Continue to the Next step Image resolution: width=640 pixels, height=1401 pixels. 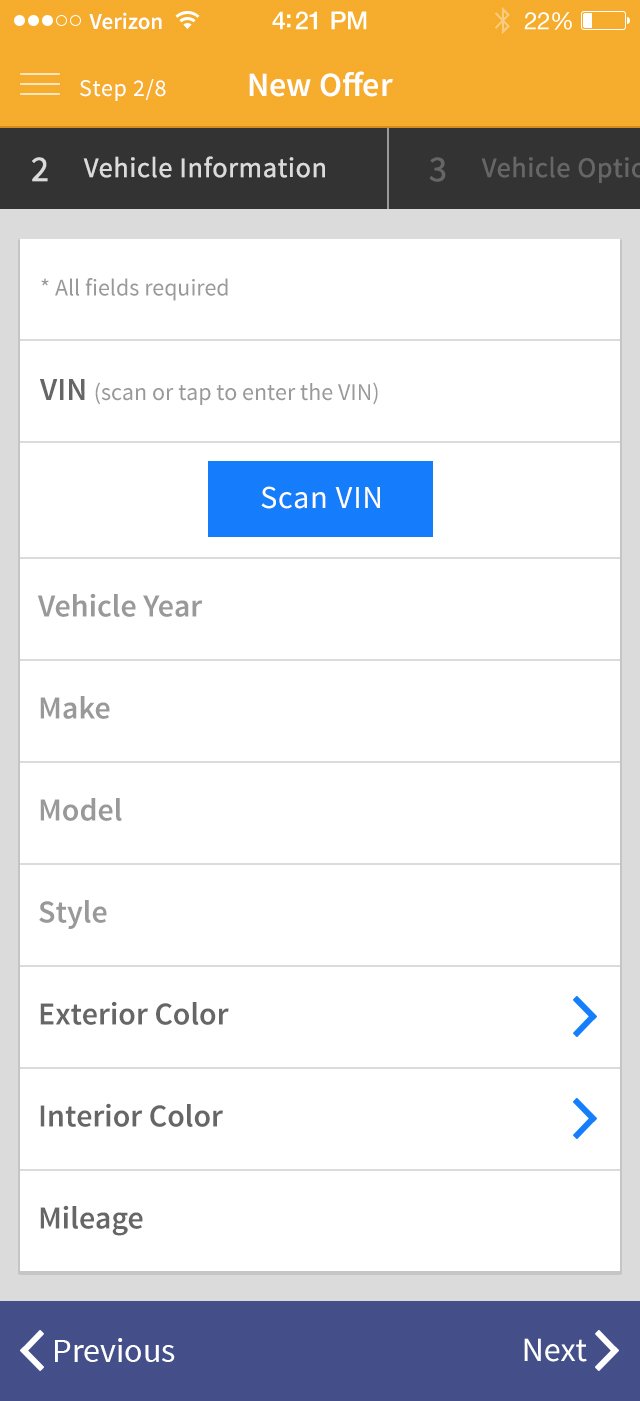(x=571, y=1351)
